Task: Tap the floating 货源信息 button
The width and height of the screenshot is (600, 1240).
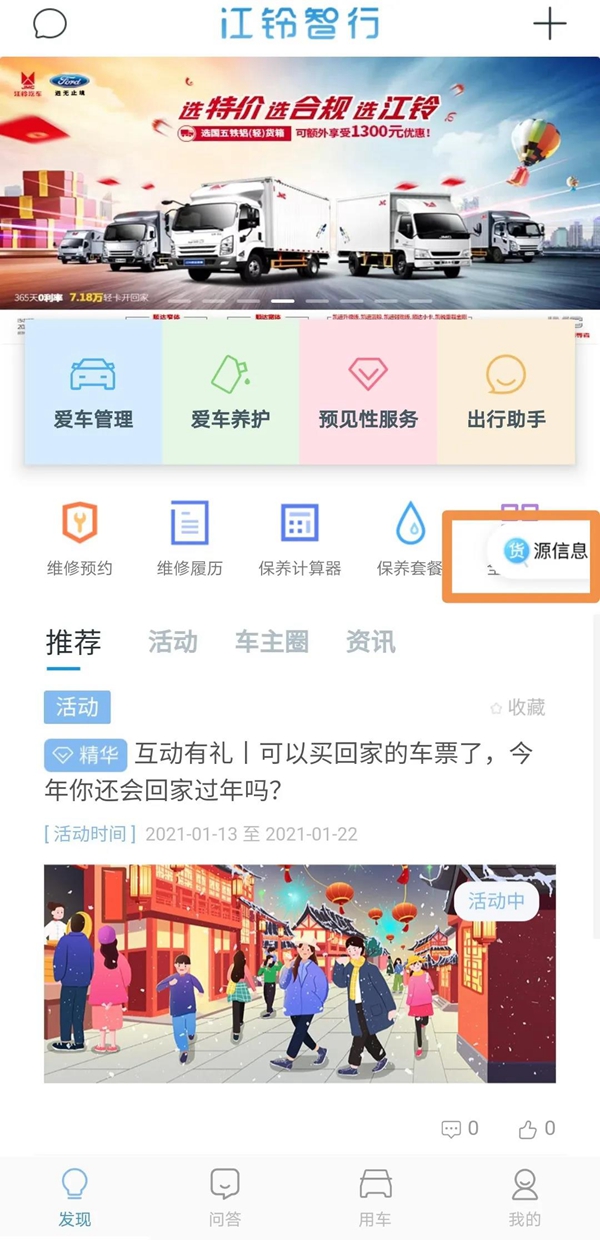Action: (546, 550)
